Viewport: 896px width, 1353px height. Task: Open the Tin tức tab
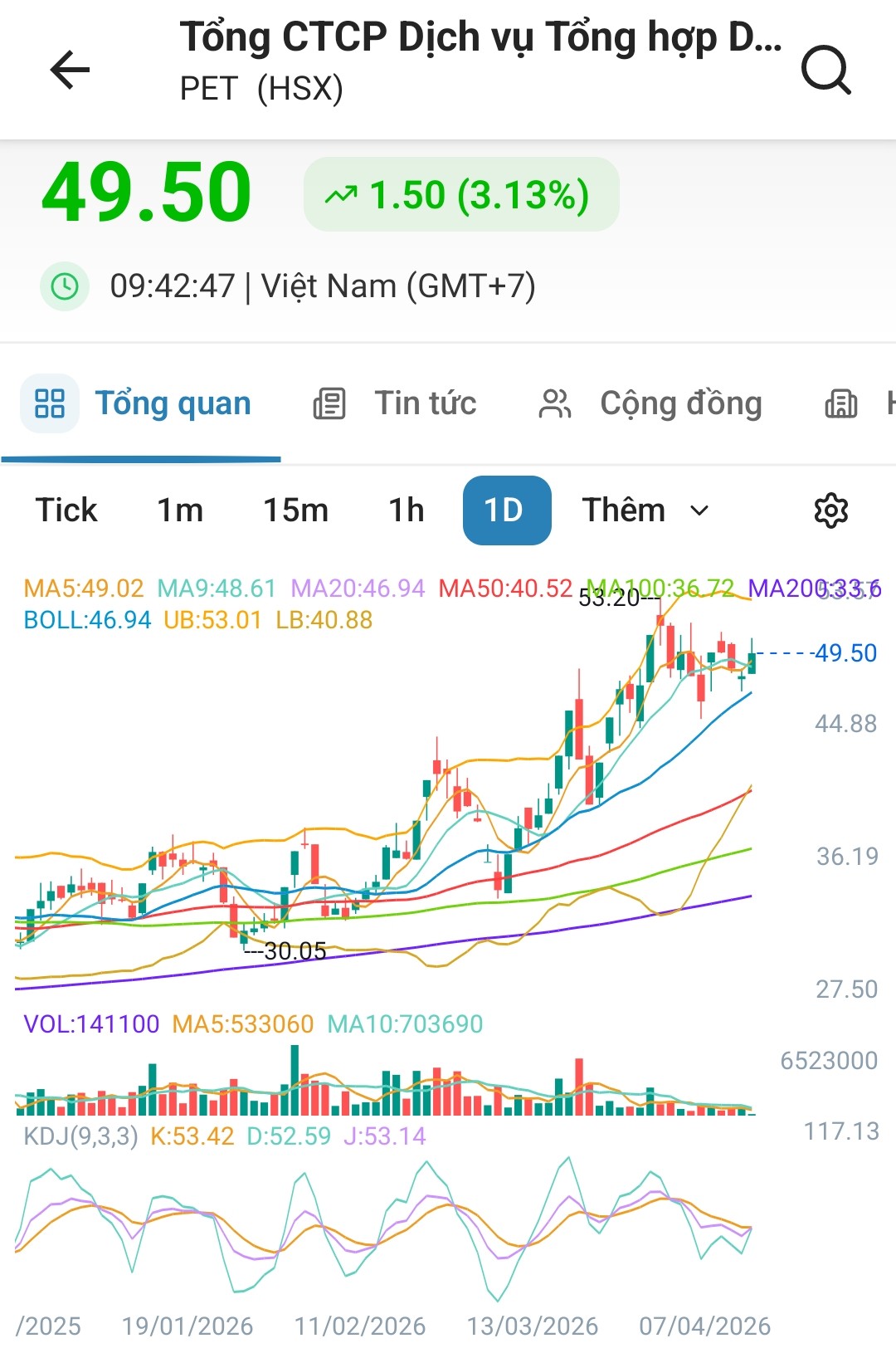[395, 404]
